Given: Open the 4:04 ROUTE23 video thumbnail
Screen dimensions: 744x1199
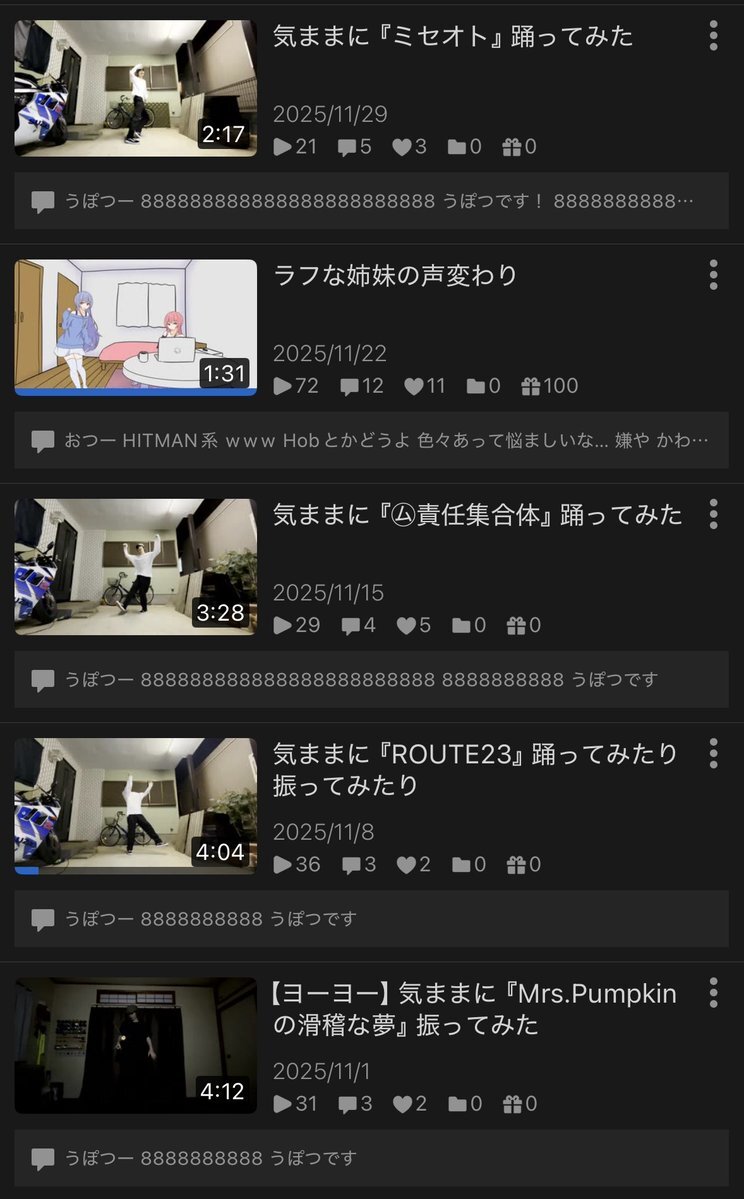Looking at the screenshot, I should 135,805.
